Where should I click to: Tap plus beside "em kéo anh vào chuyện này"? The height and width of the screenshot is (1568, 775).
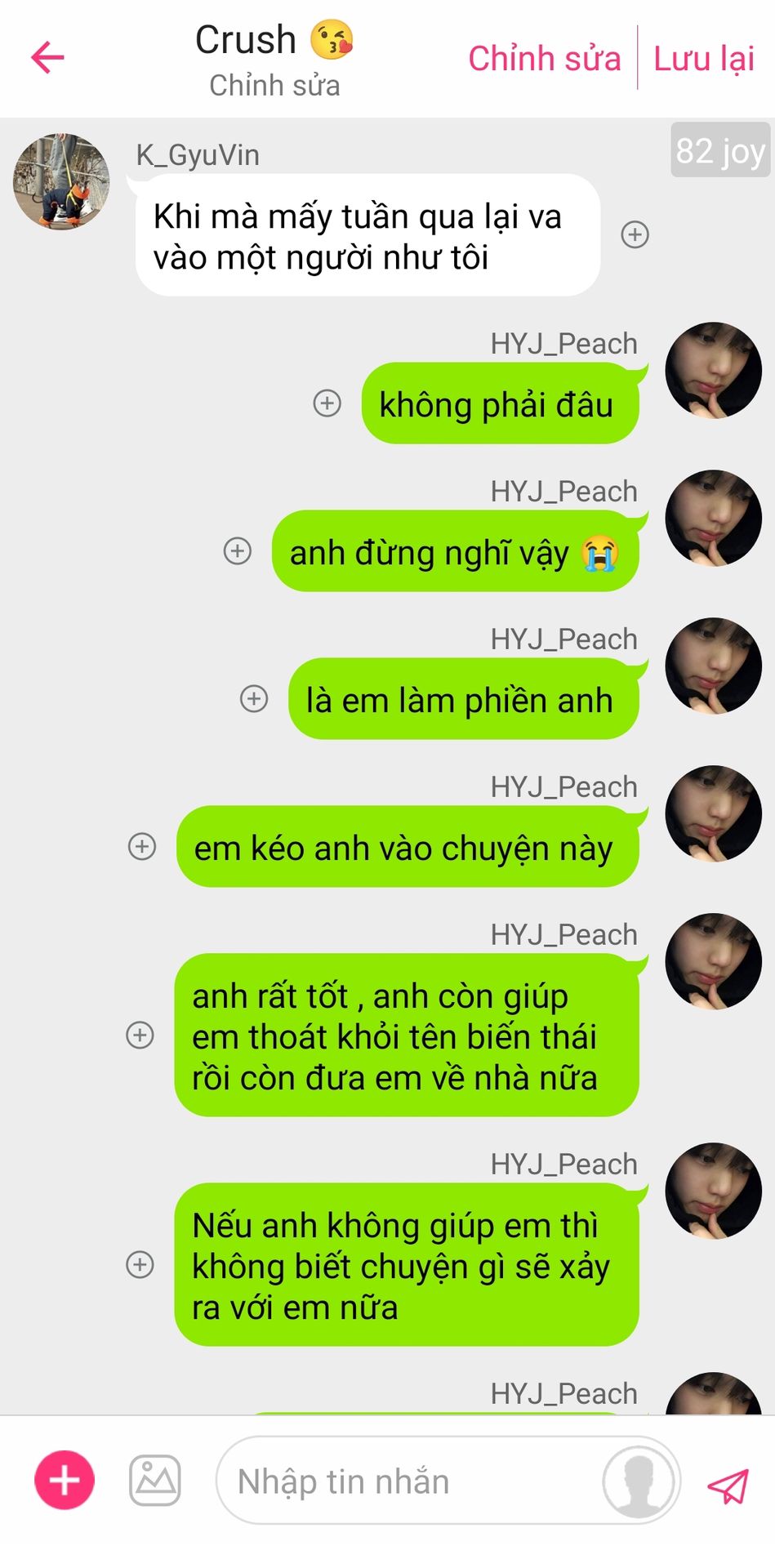pyautogui.click(x=142, y=846)
